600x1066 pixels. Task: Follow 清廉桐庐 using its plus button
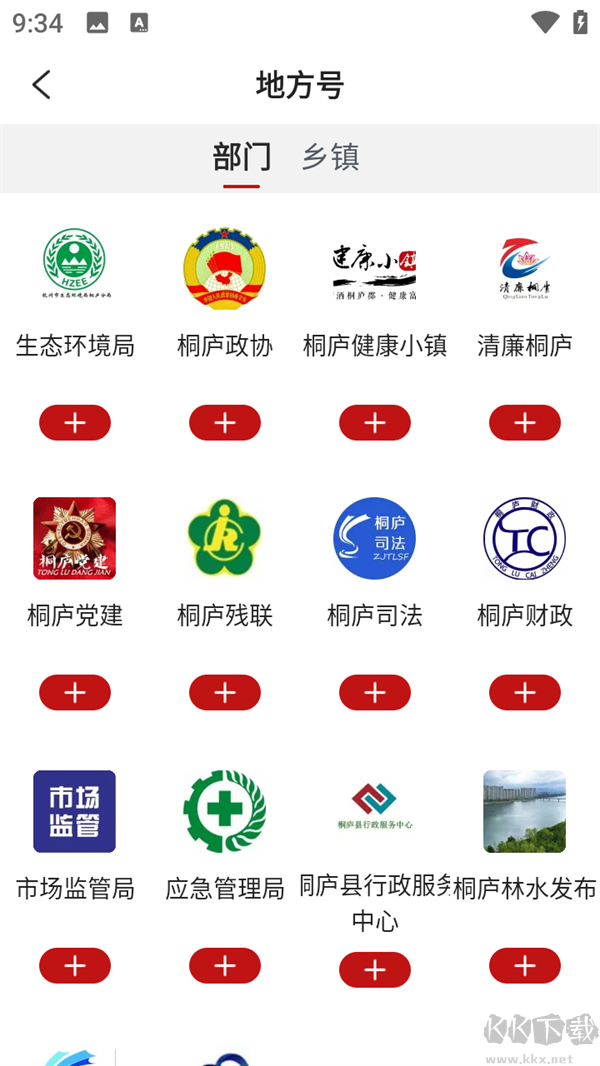(525, 423)
